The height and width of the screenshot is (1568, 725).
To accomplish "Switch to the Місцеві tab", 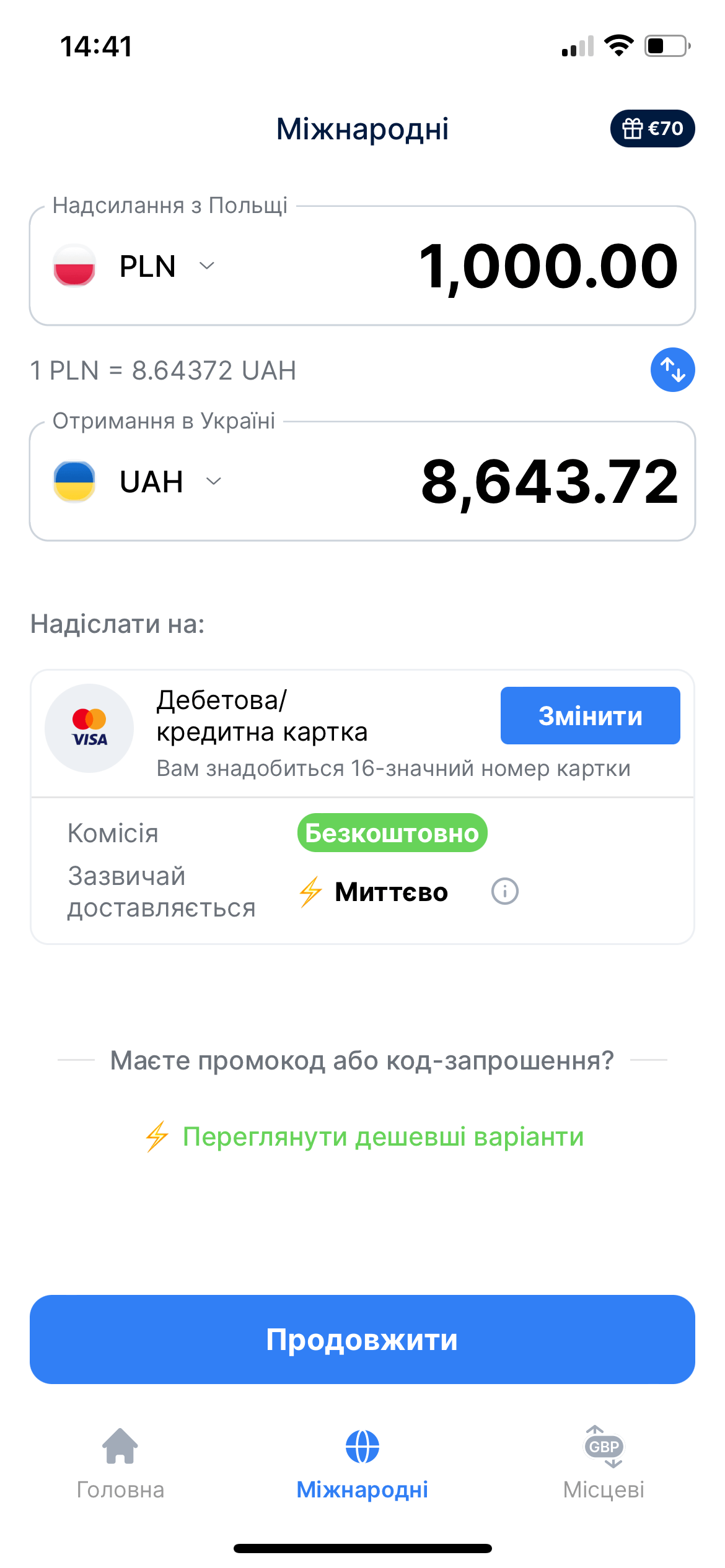I will click(604, 1461).
